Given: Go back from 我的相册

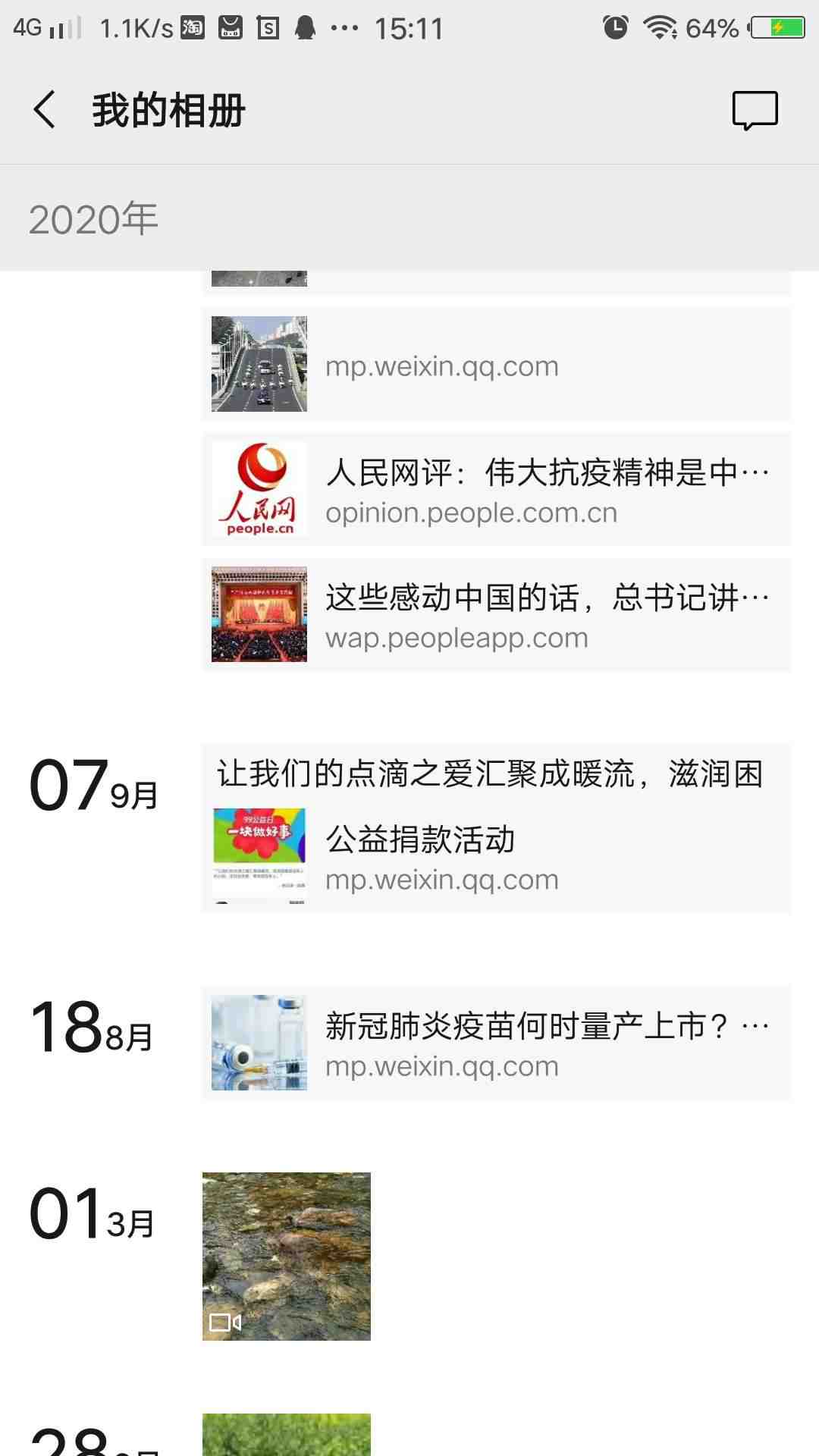Looking at the screenshot, I should tap(45, 110).
